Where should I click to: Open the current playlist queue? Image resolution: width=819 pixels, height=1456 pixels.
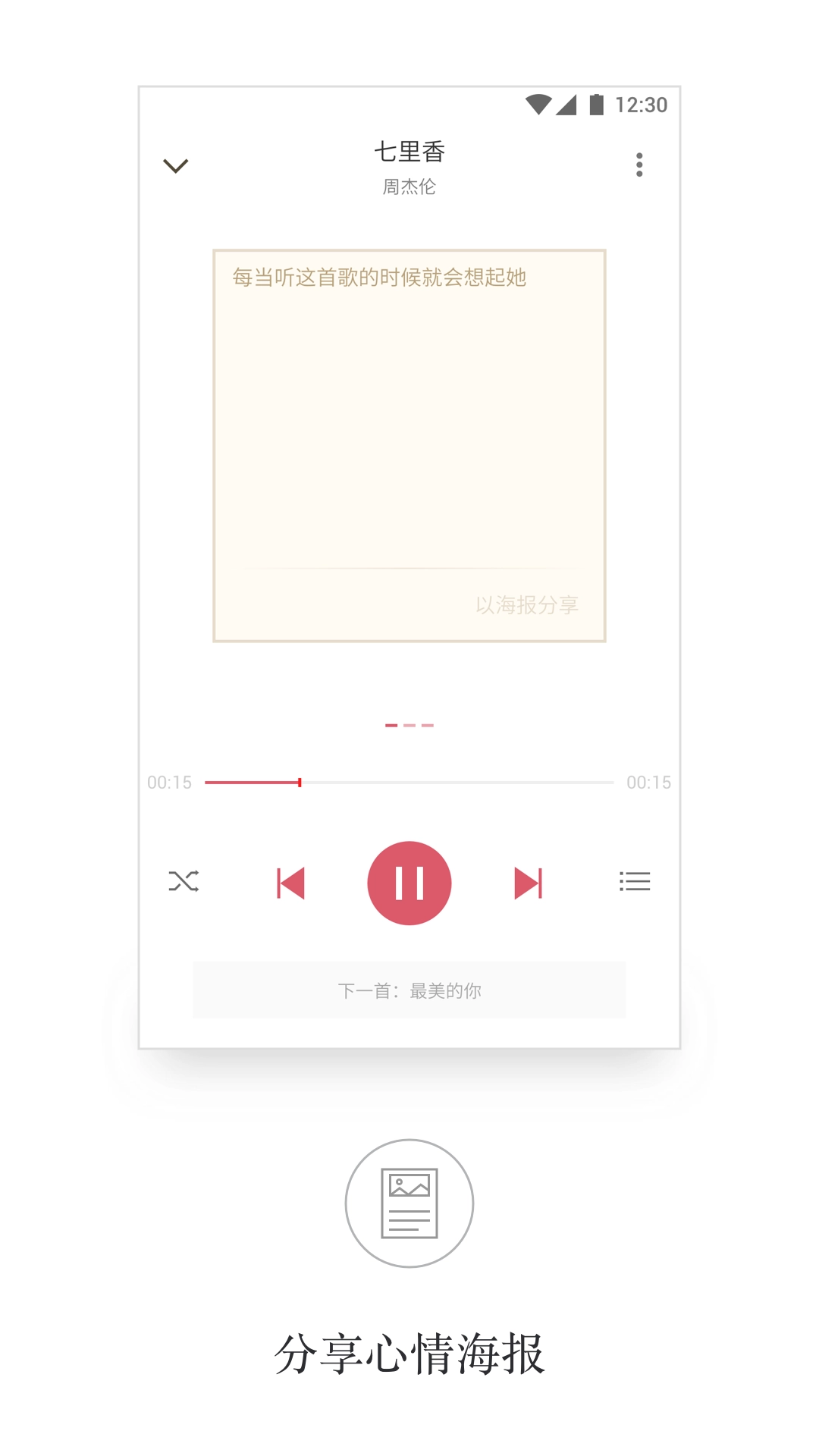click(635, 882)
